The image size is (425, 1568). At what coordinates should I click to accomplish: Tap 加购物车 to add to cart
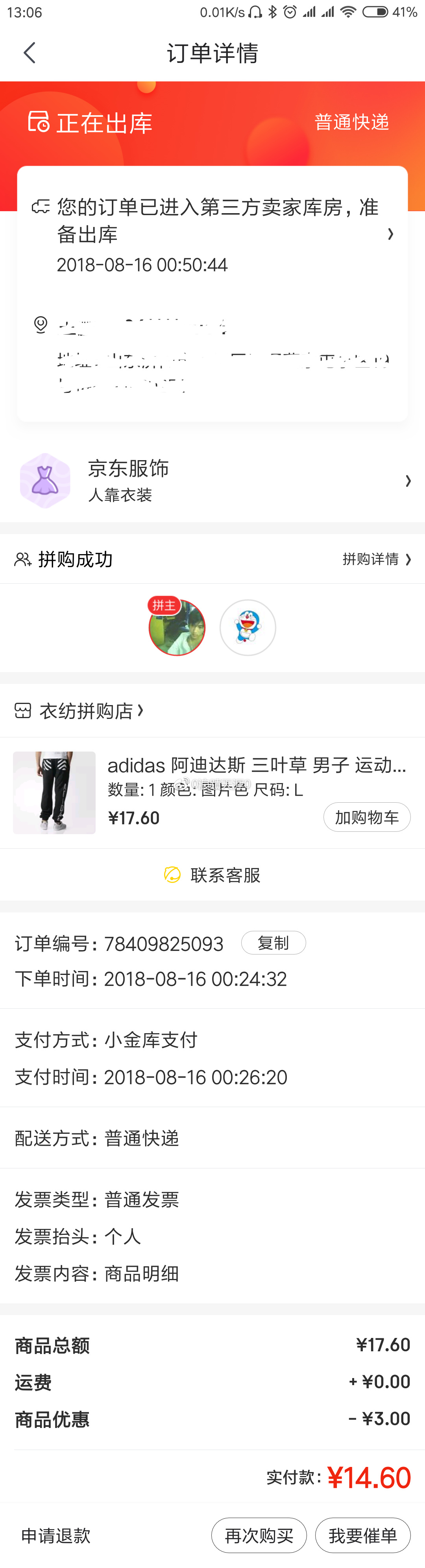366,818
